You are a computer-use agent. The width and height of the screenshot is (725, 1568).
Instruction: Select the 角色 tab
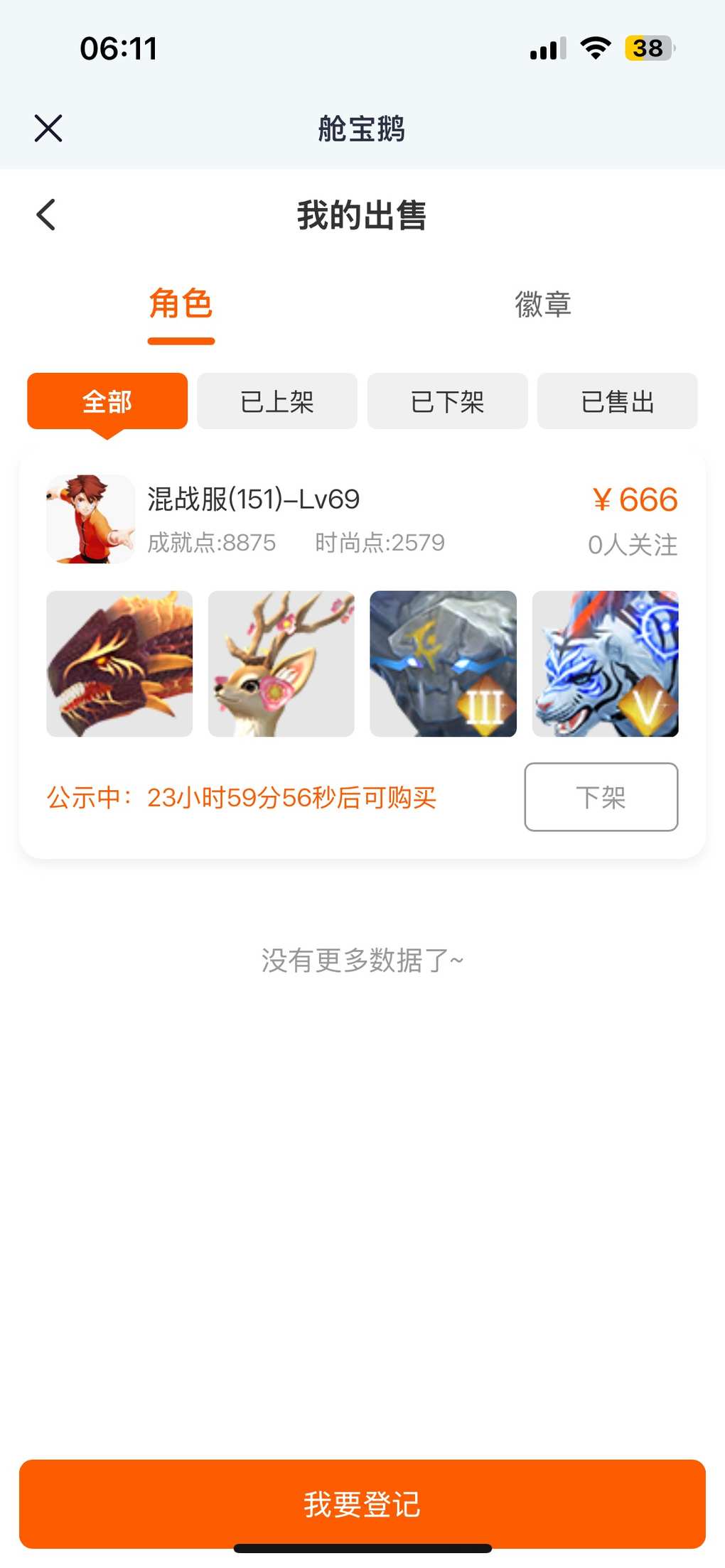pyautogui.click(x=181, y=304)
